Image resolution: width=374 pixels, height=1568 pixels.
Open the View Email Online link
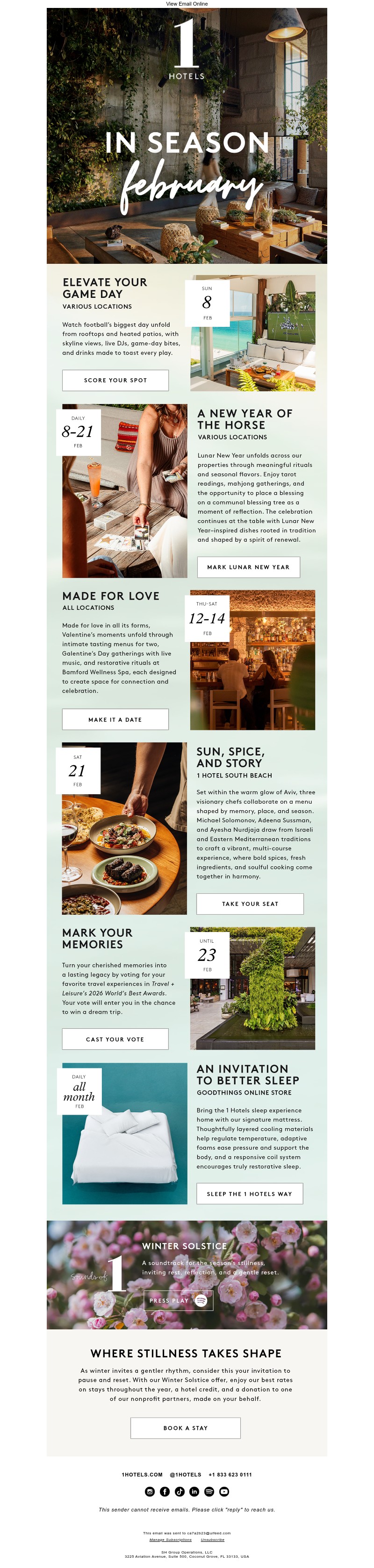click(x=187, y=4)
